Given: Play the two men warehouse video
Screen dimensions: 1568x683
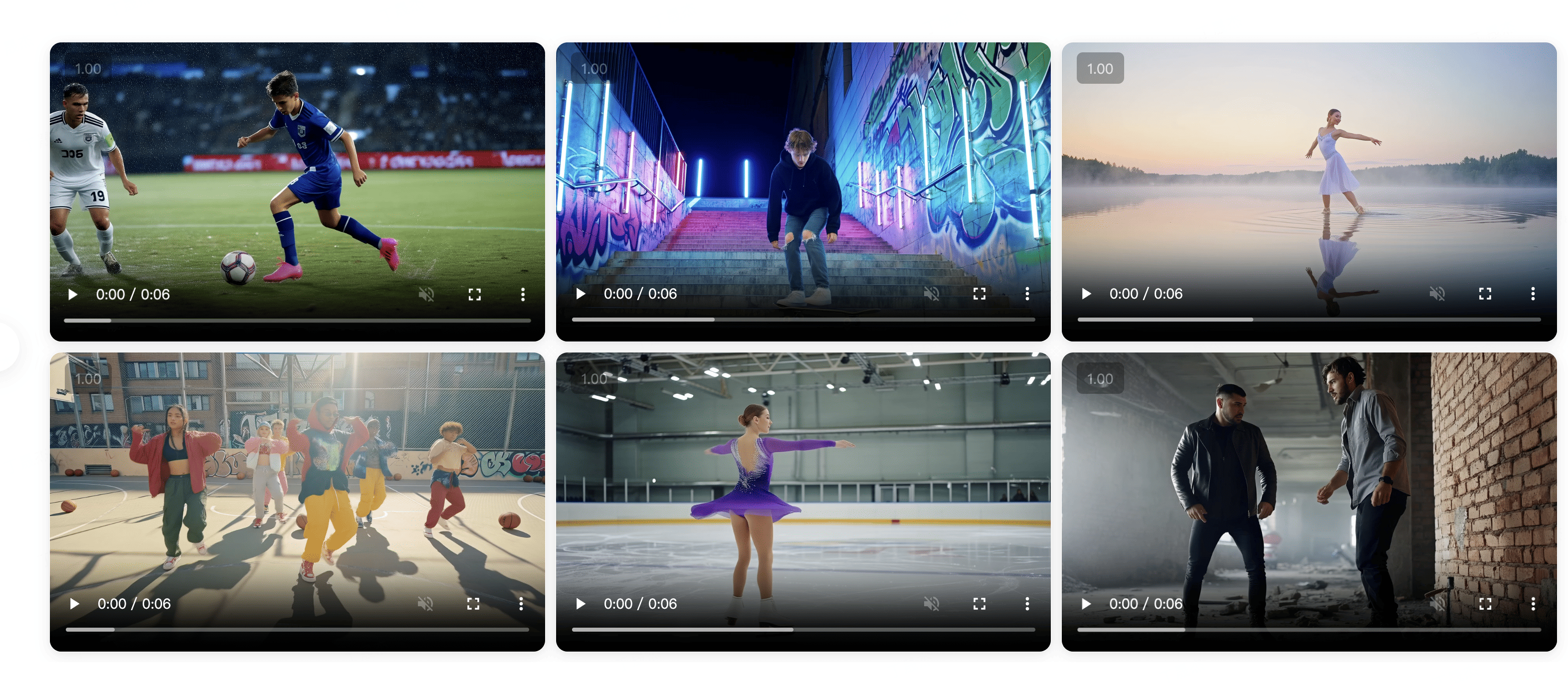Looking at the screenshot, I should (1086, 604).
